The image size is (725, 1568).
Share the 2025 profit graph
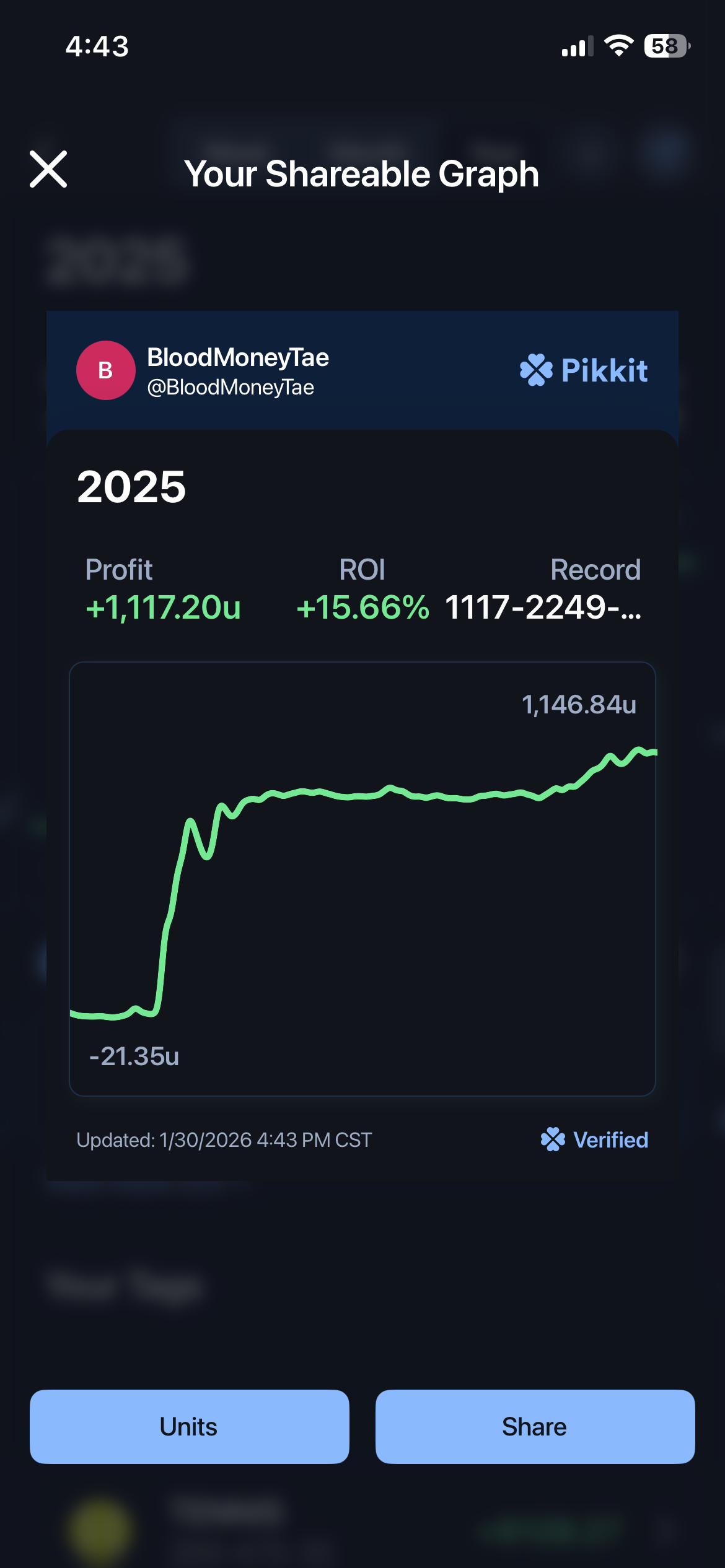click(535, 1426)
